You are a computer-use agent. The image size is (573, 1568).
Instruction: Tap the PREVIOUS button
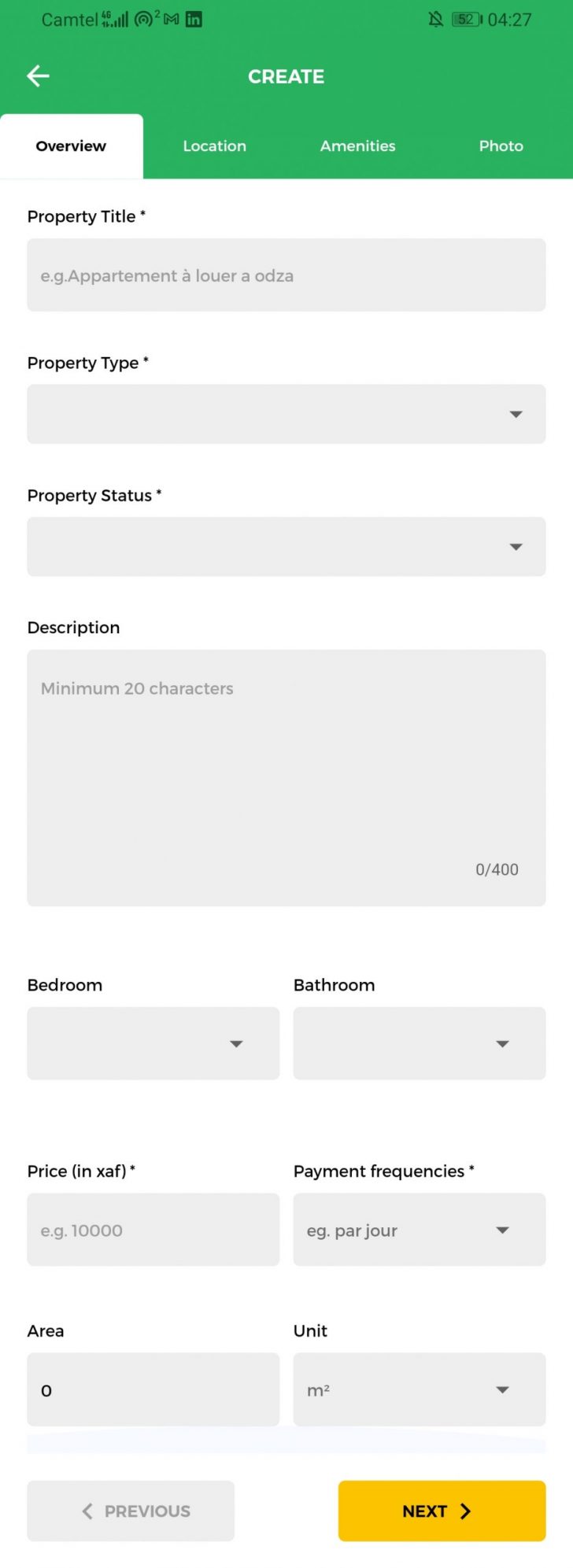click(x=131, y=1511)
